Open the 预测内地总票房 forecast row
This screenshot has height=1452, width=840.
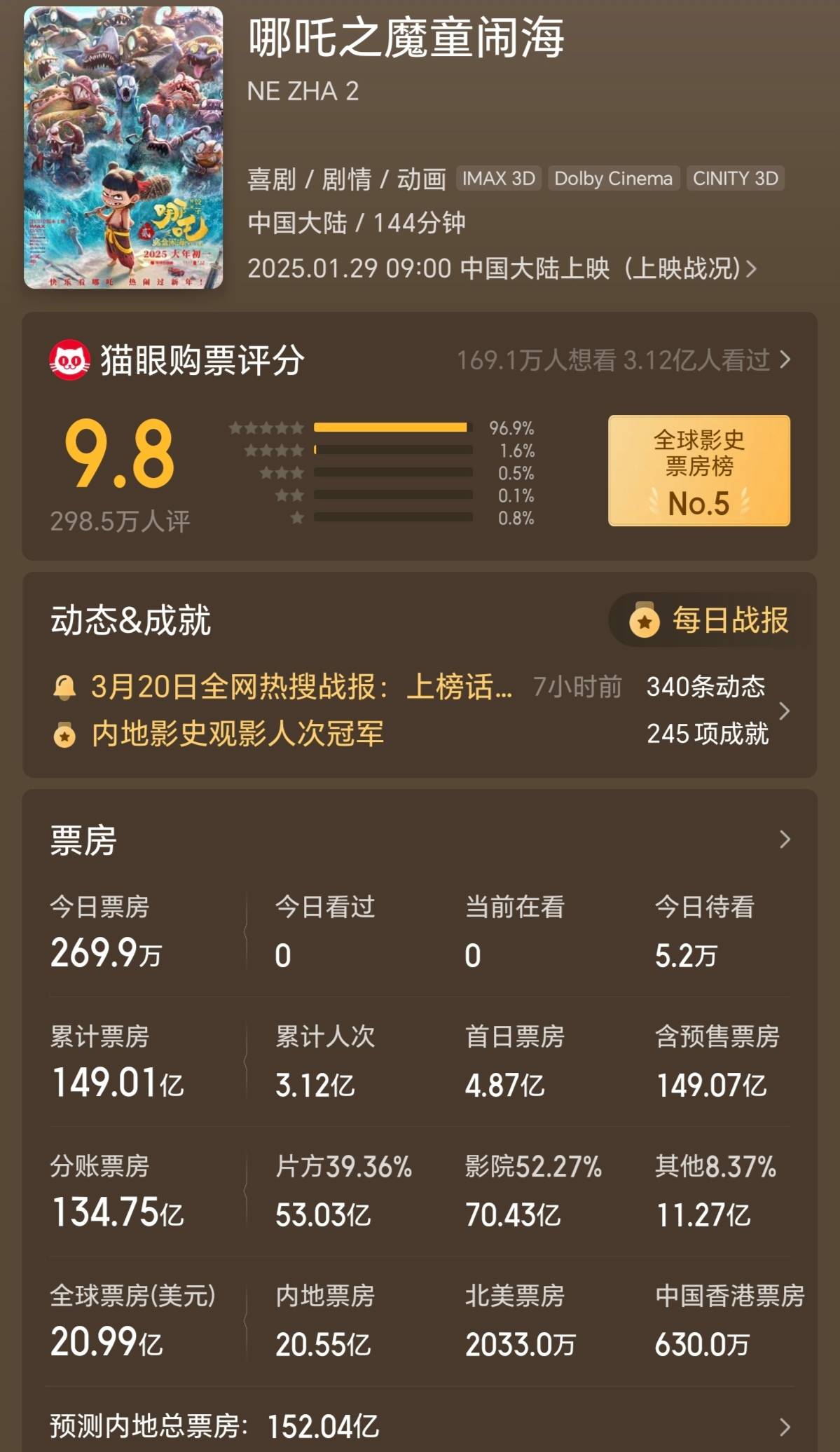[420, 1426]
